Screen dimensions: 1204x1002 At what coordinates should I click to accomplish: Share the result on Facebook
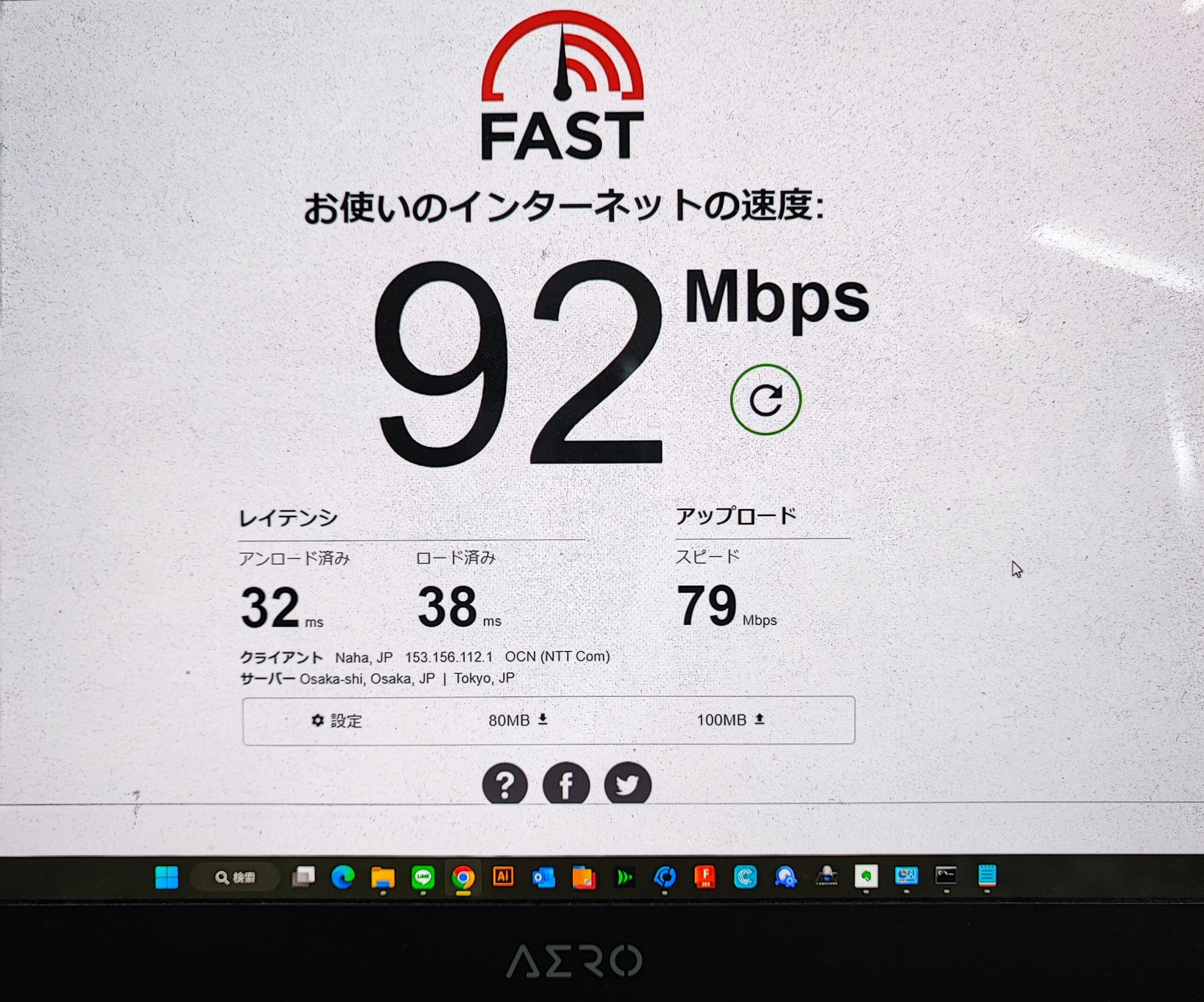[x=566, y=785]
